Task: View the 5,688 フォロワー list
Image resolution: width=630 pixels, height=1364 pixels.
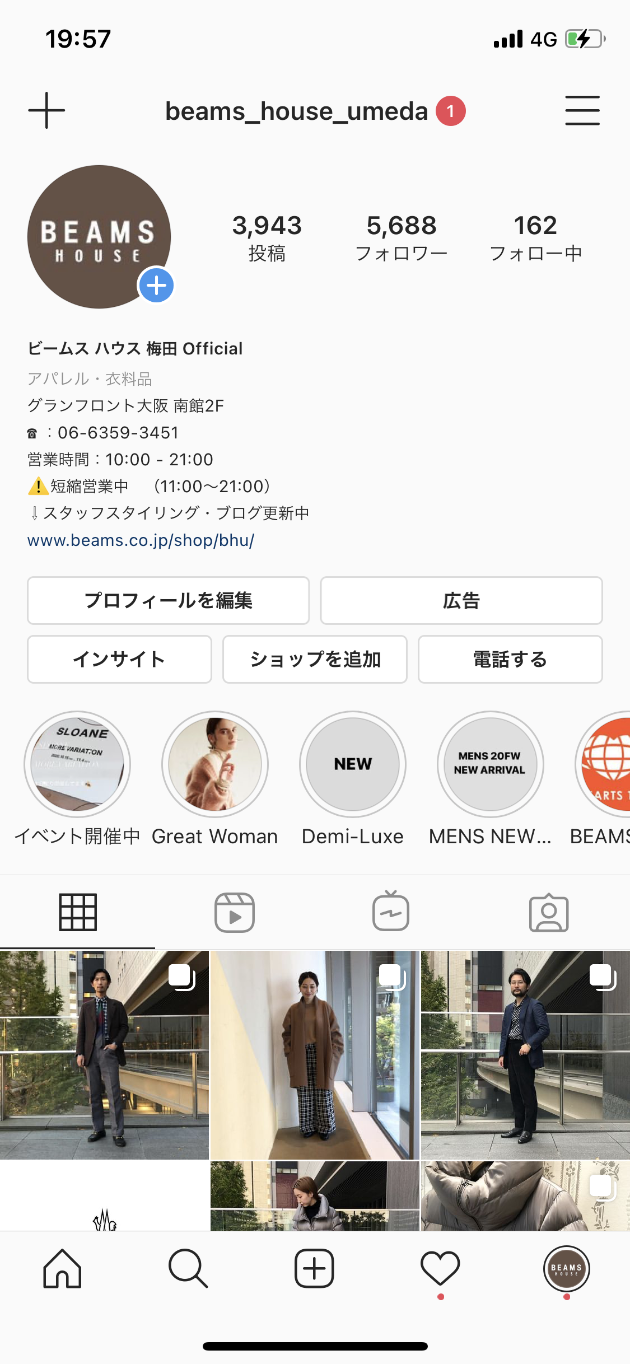Action: coord(401,238)
